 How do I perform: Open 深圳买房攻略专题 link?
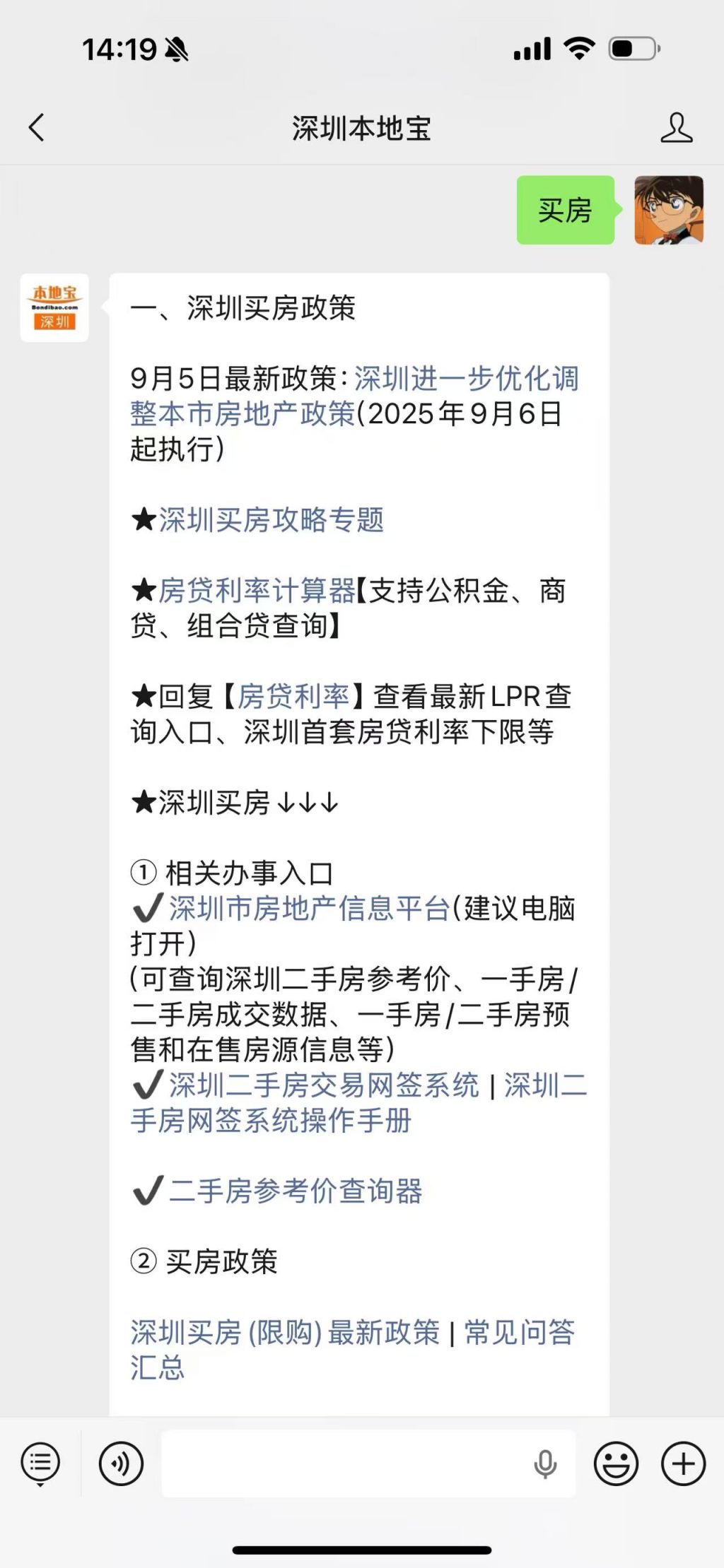(x=271, y=520)
